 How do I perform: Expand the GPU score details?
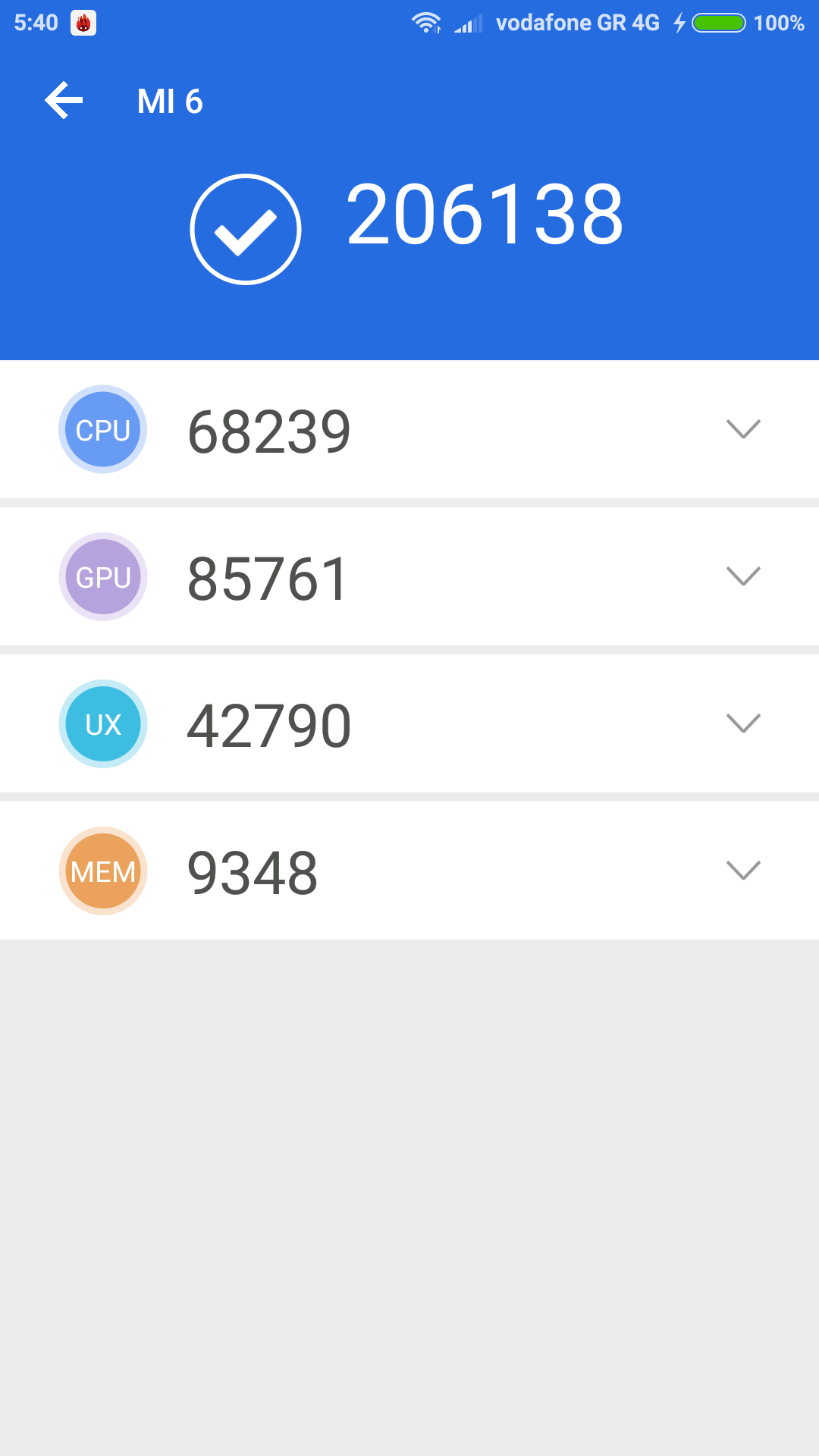(742, 576)
